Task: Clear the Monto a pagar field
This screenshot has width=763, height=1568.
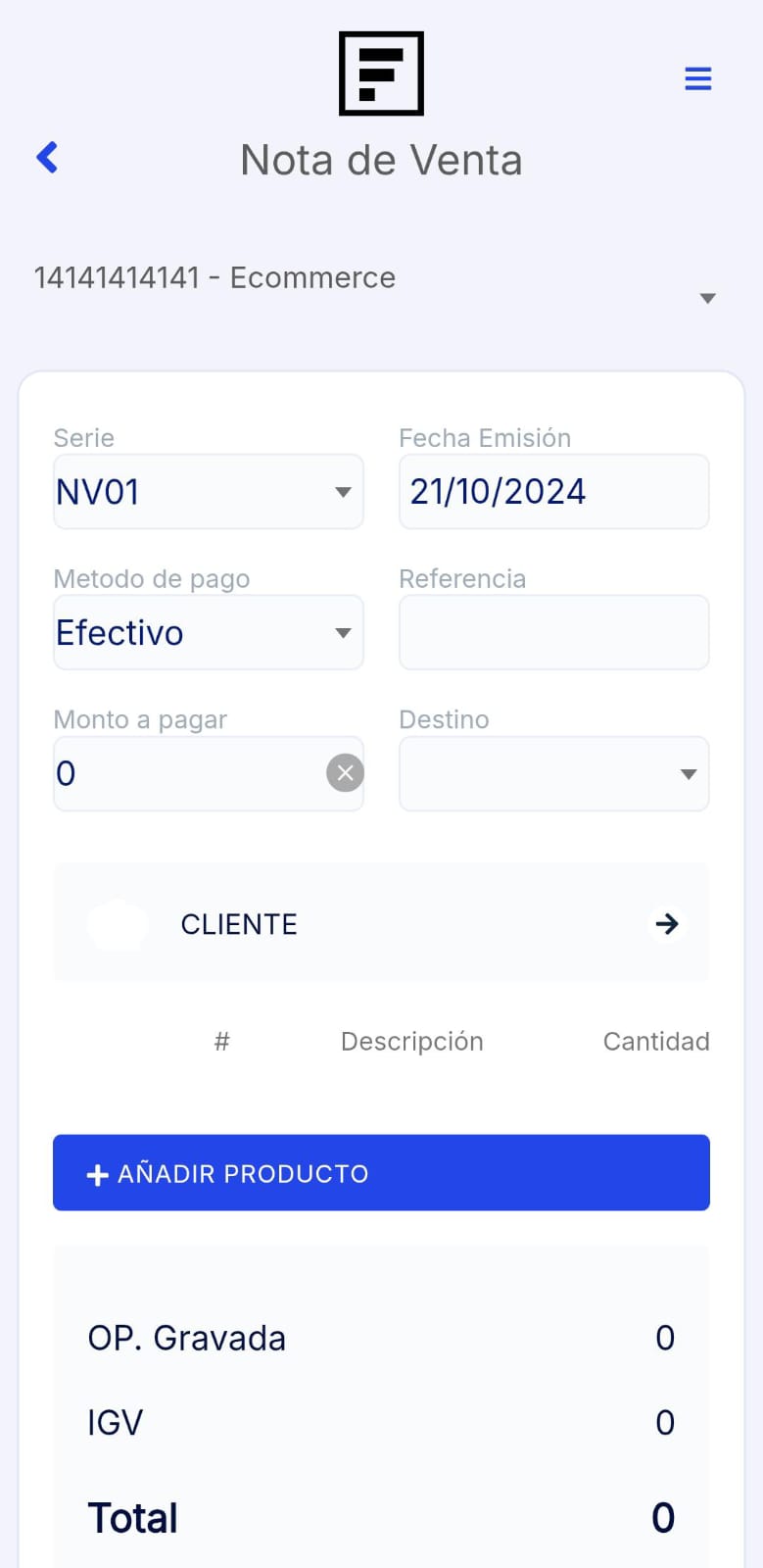Action: pos(344,772)
